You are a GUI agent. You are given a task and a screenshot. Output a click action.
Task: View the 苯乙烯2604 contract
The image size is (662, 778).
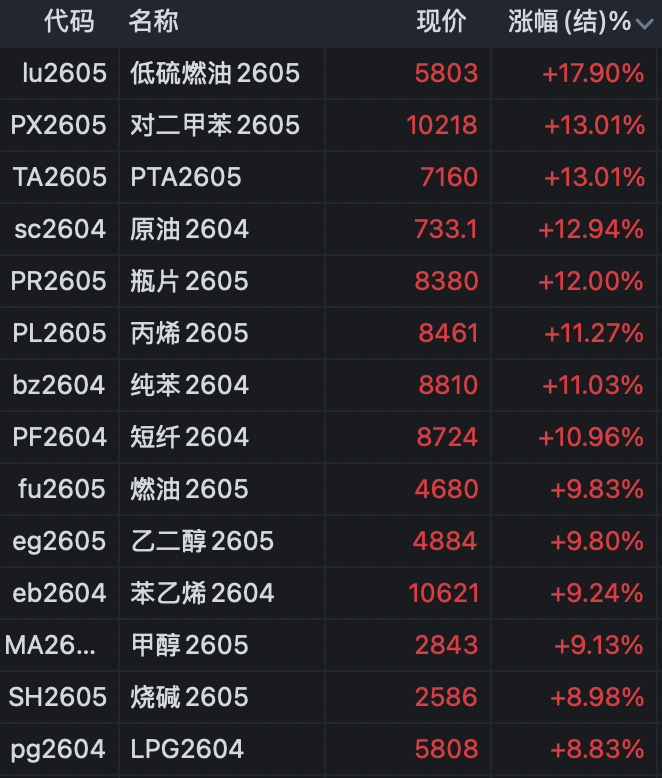pos(202,593)
